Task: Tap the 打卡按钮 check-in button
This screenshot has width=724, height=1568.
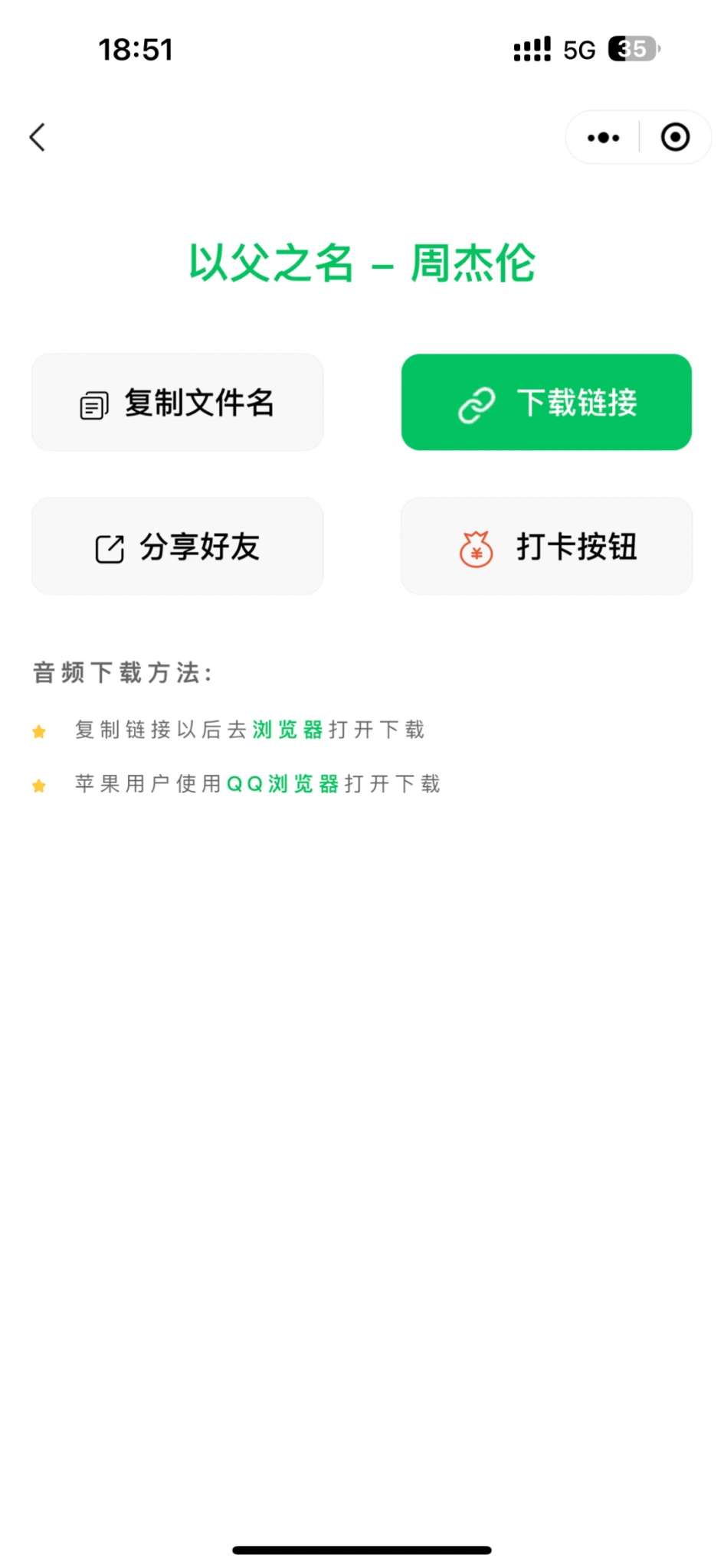Action: click(x=546, y=547)
